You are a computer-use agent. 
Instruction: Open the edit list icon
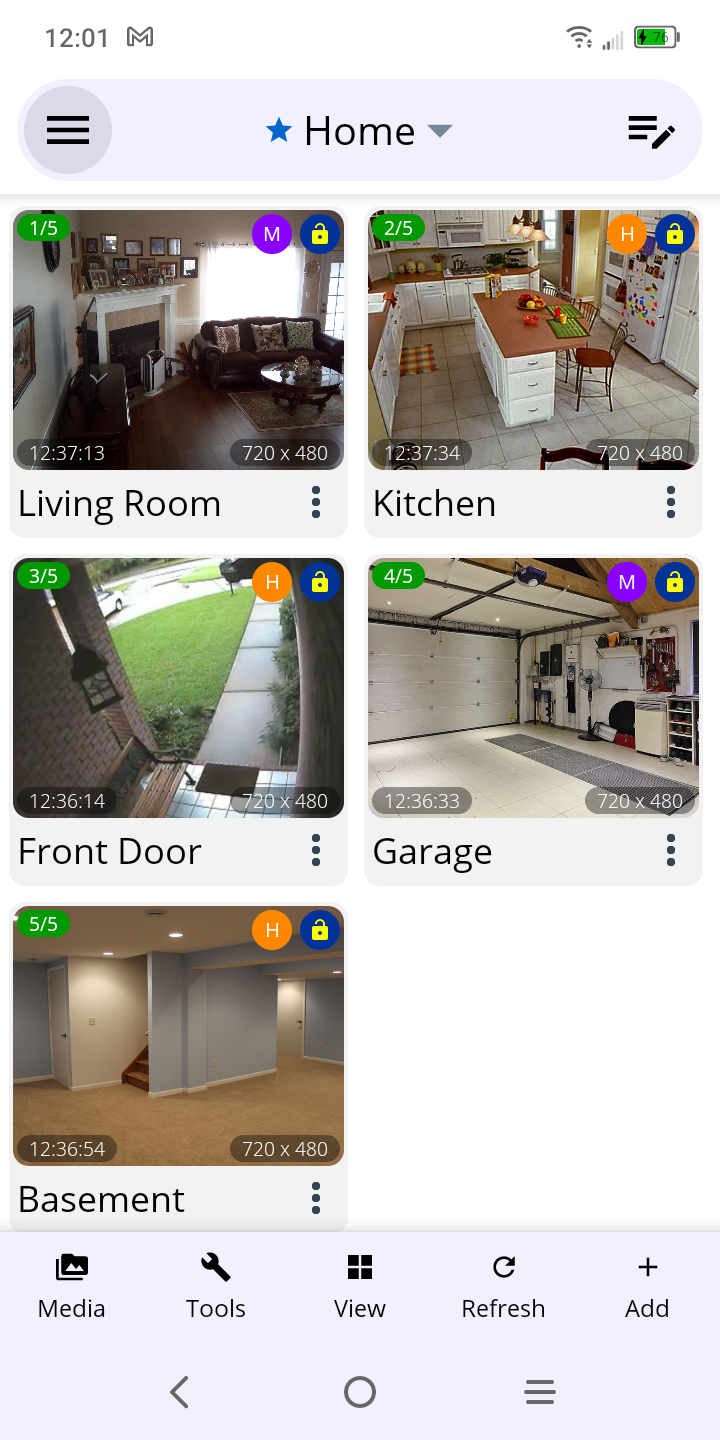tap(651, 131)
